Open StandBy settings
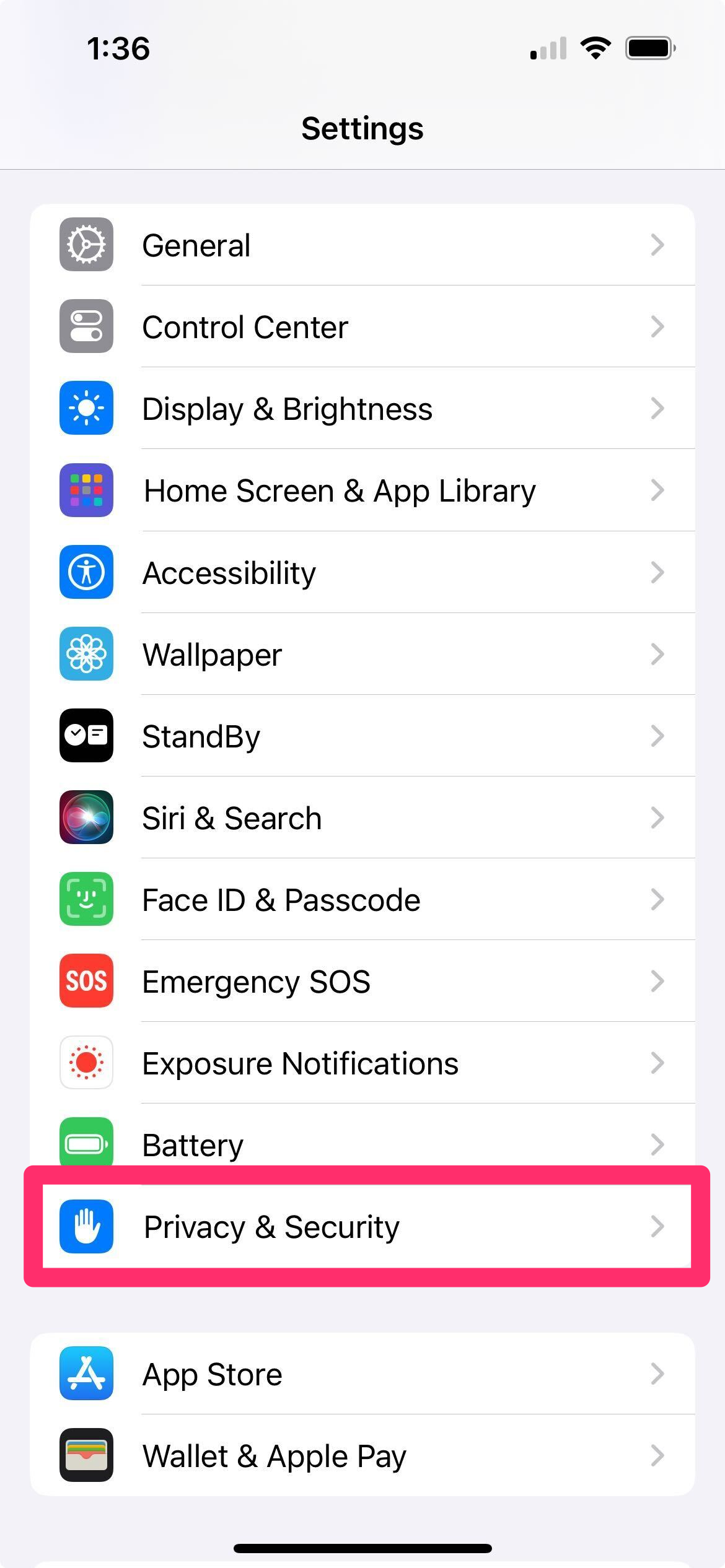The image size is (725, 1568). [362, 736]
